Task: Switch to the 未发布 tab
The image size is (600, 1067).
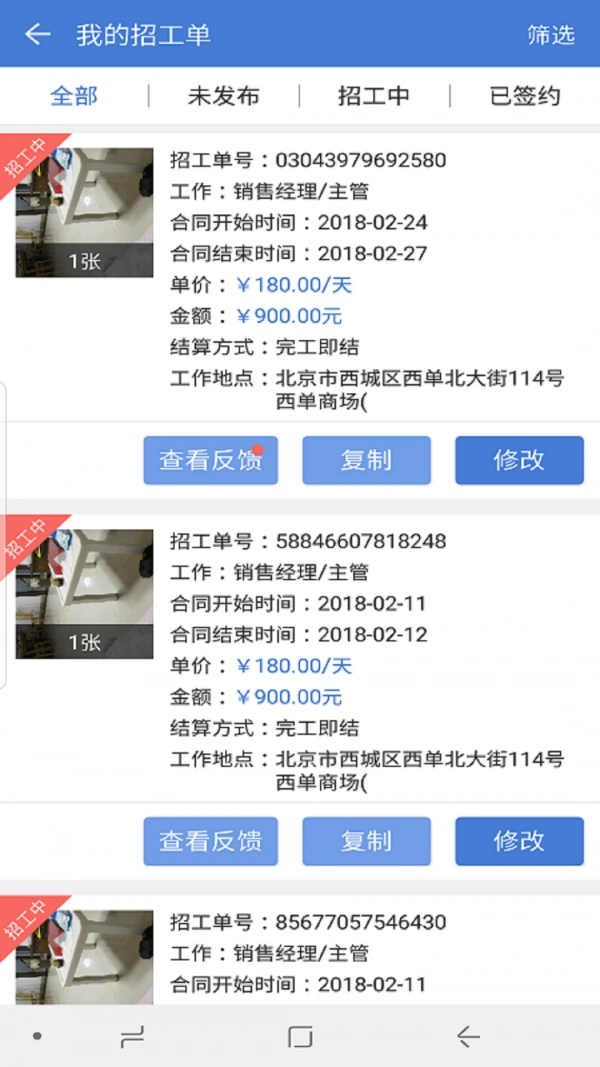Action: (x=223, y=96)
